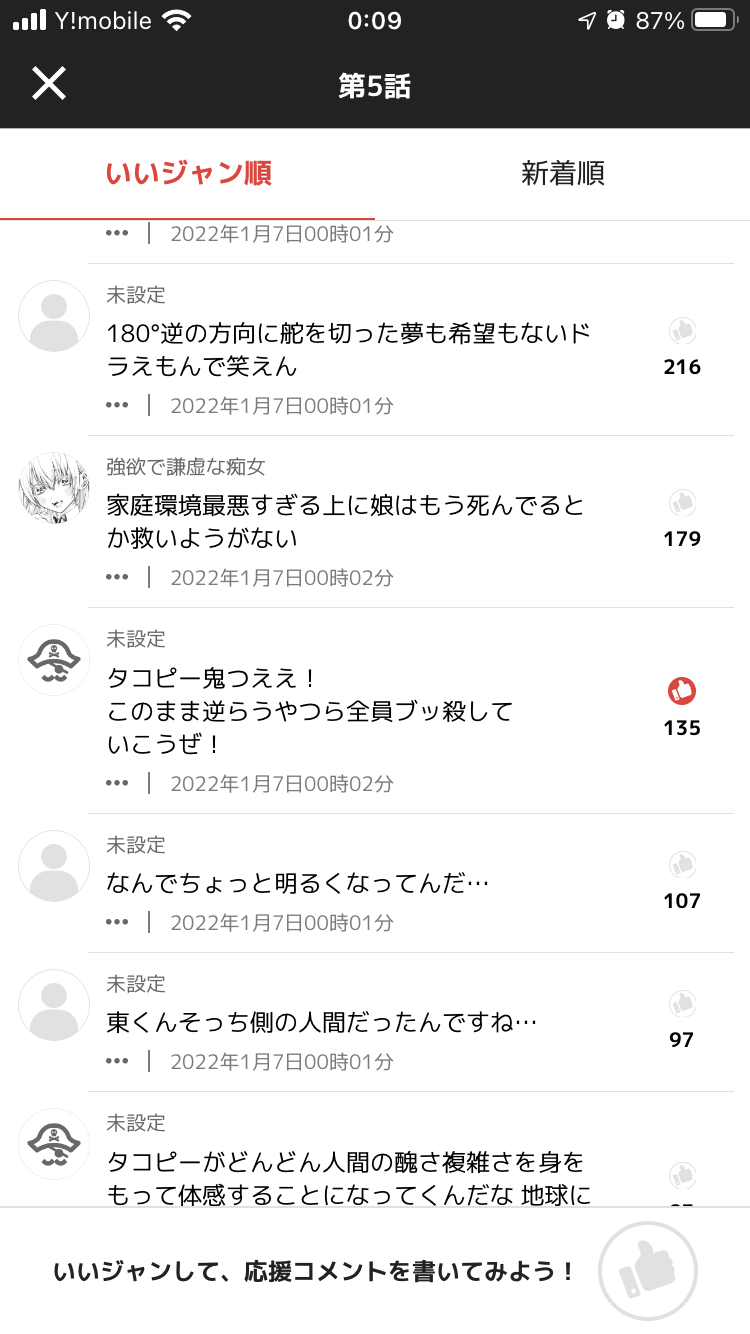Open the more menu on the なんでちょっと明るく comment
750x1334 pixels.
pos(117,923)
